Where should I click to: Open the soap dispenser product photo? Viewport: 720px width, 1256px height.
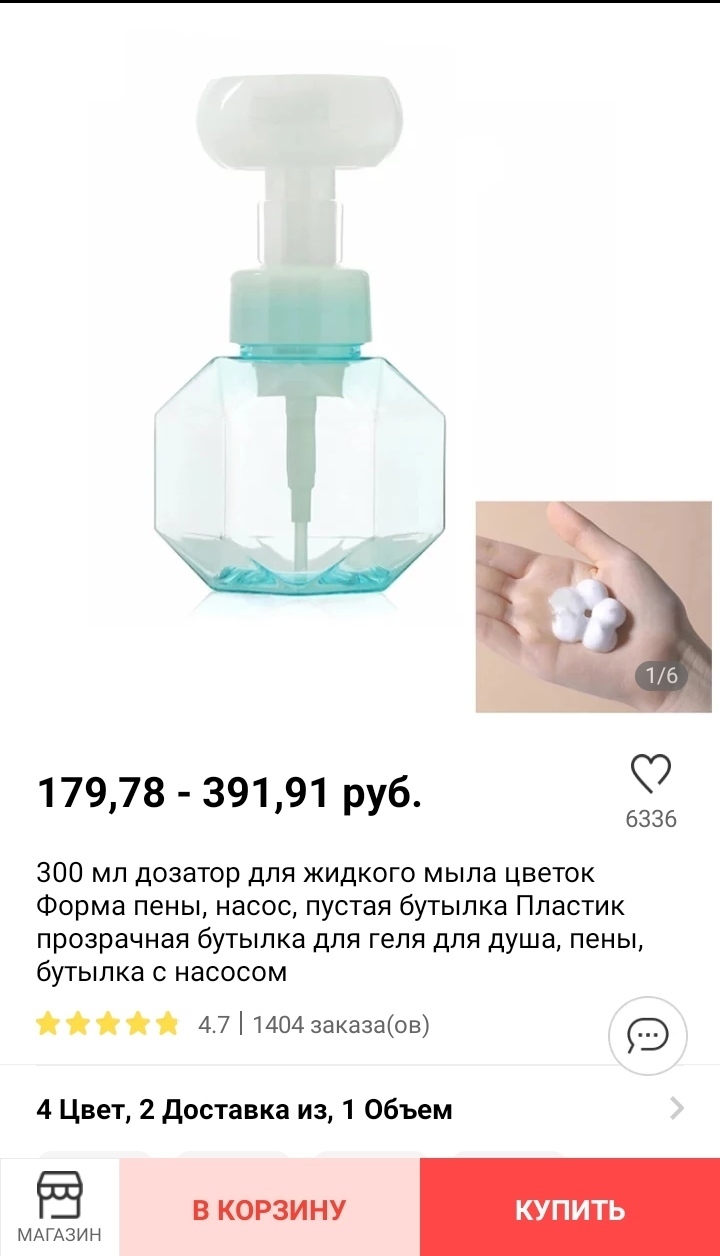tap(300, 350)
